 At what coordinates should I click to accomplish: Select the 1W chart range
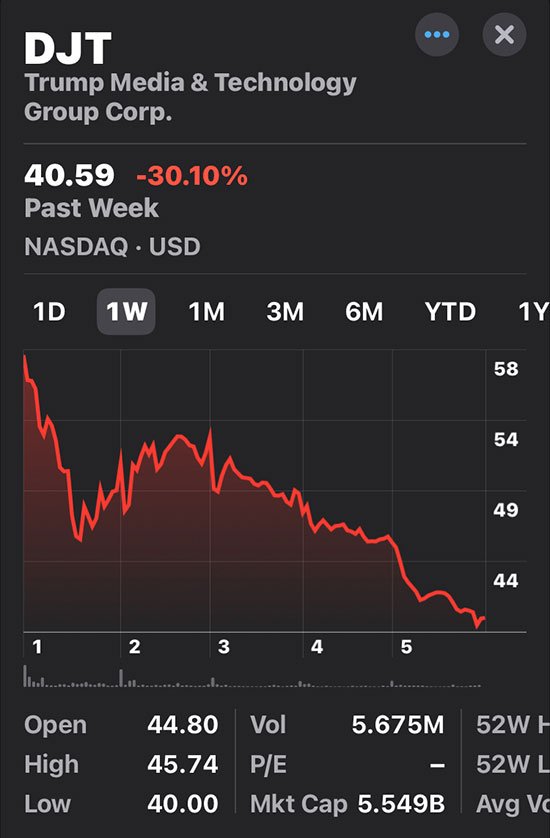coord(126,312)
